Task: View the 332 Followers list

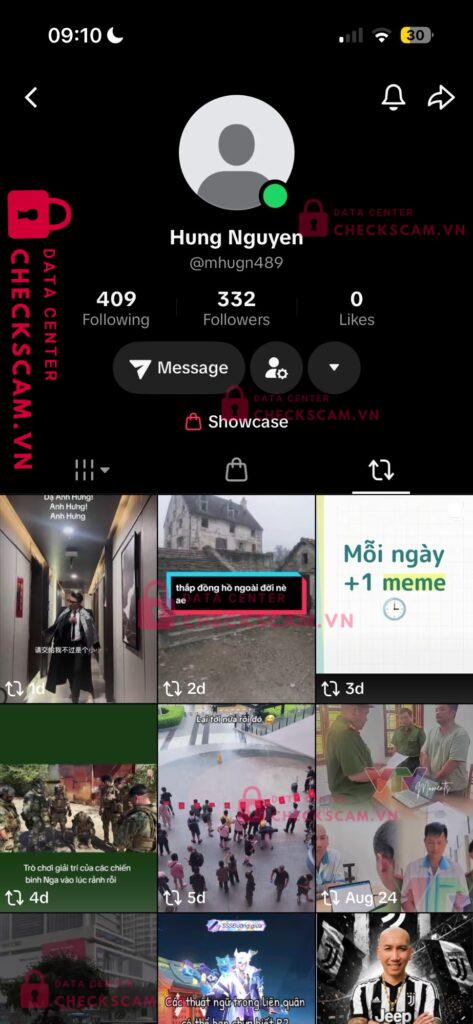Action: pyautogui.click(x=236, y=309)
